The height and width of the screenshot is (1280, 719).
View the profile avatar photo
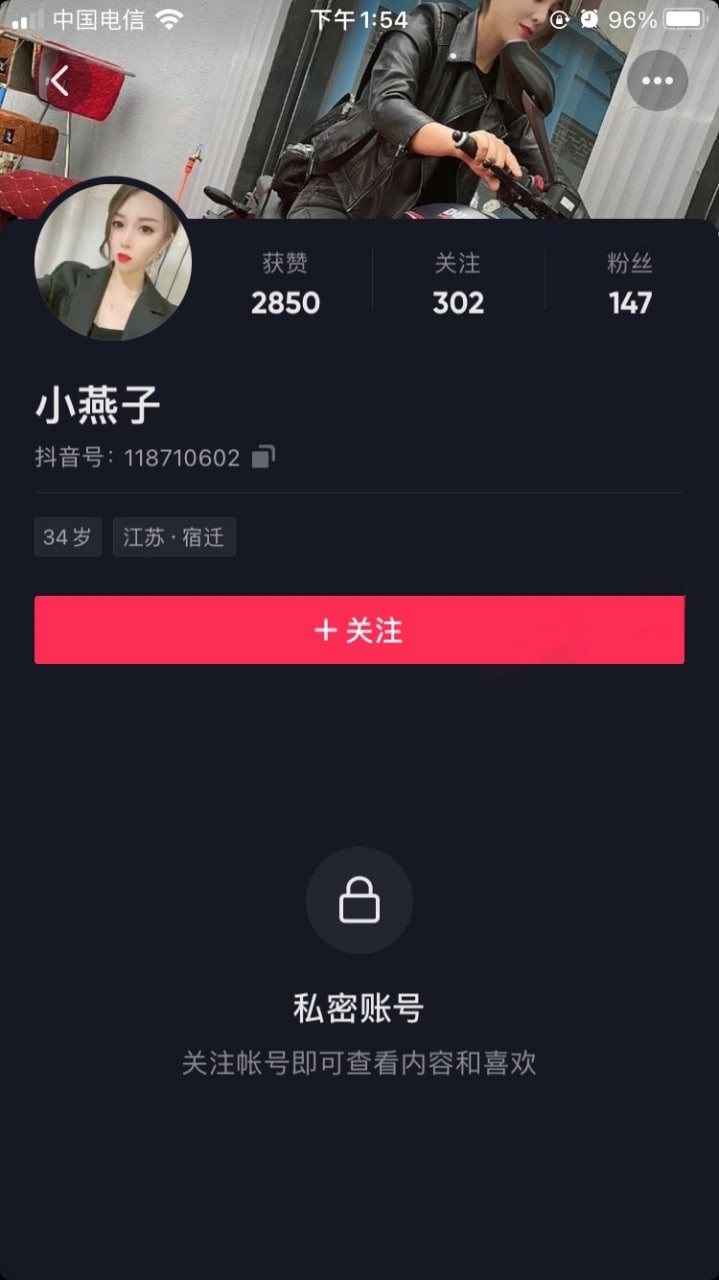pos(112,262)
